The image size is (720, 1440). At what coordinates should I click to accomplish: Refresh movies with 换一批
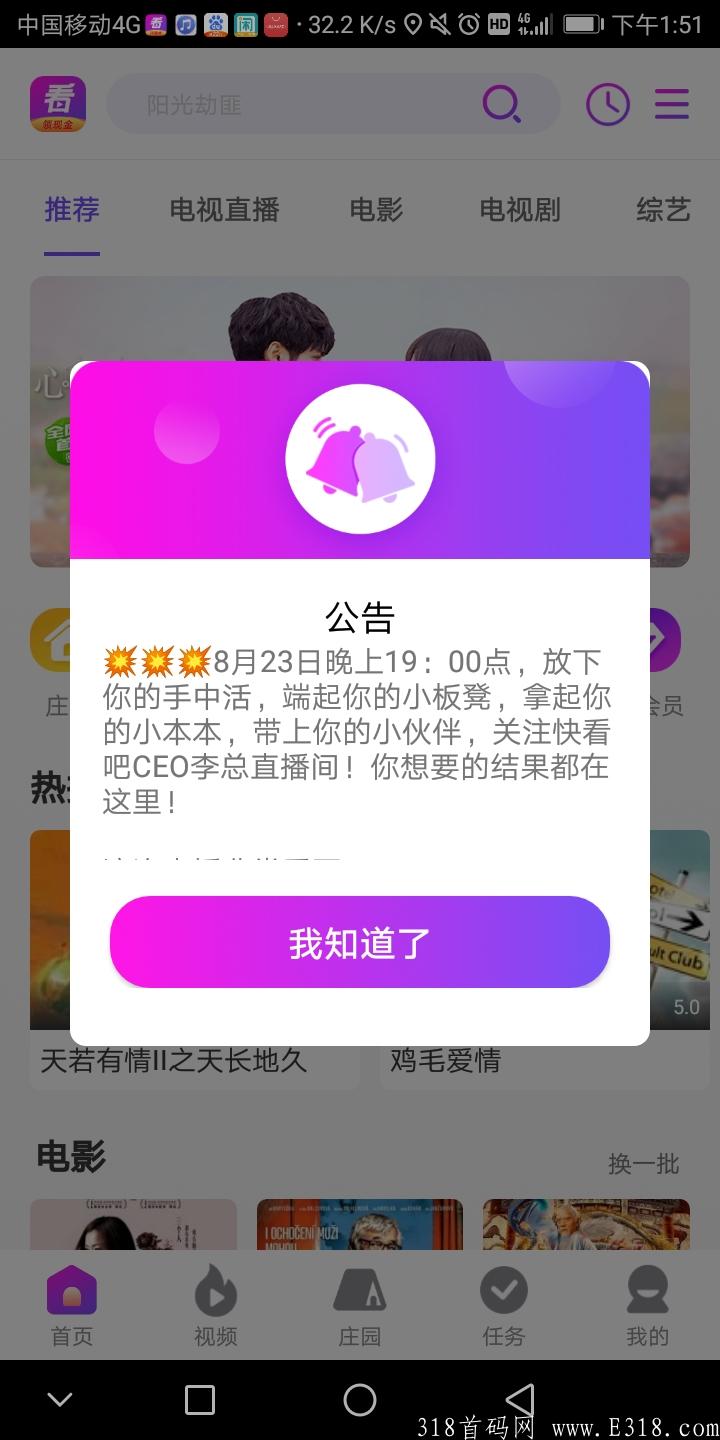tap(643, 1164)
